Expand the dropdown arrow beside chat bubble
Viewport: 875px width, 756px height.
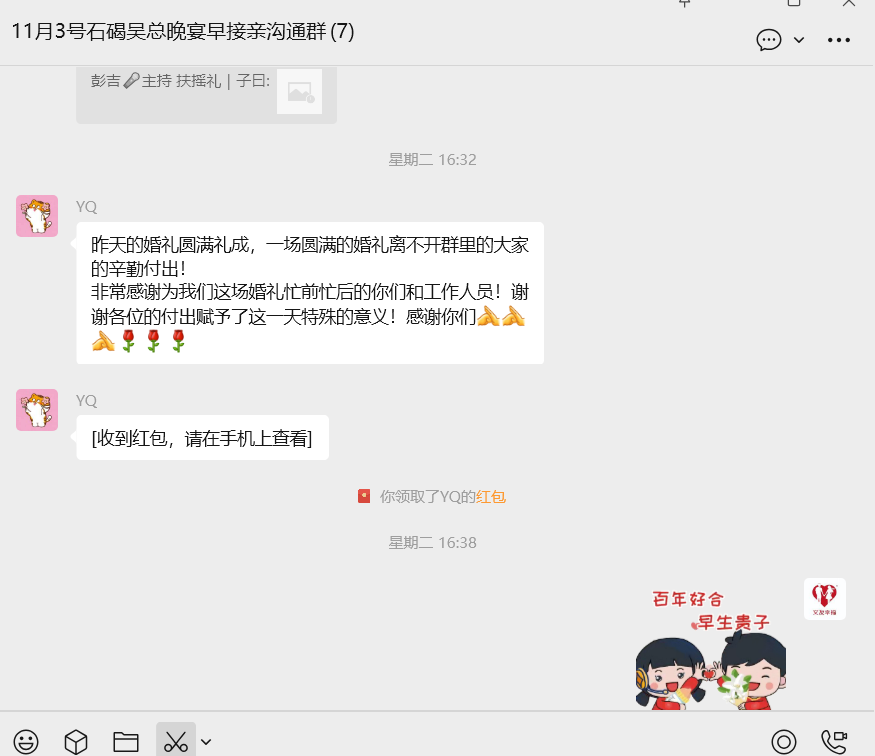point(799,40)
